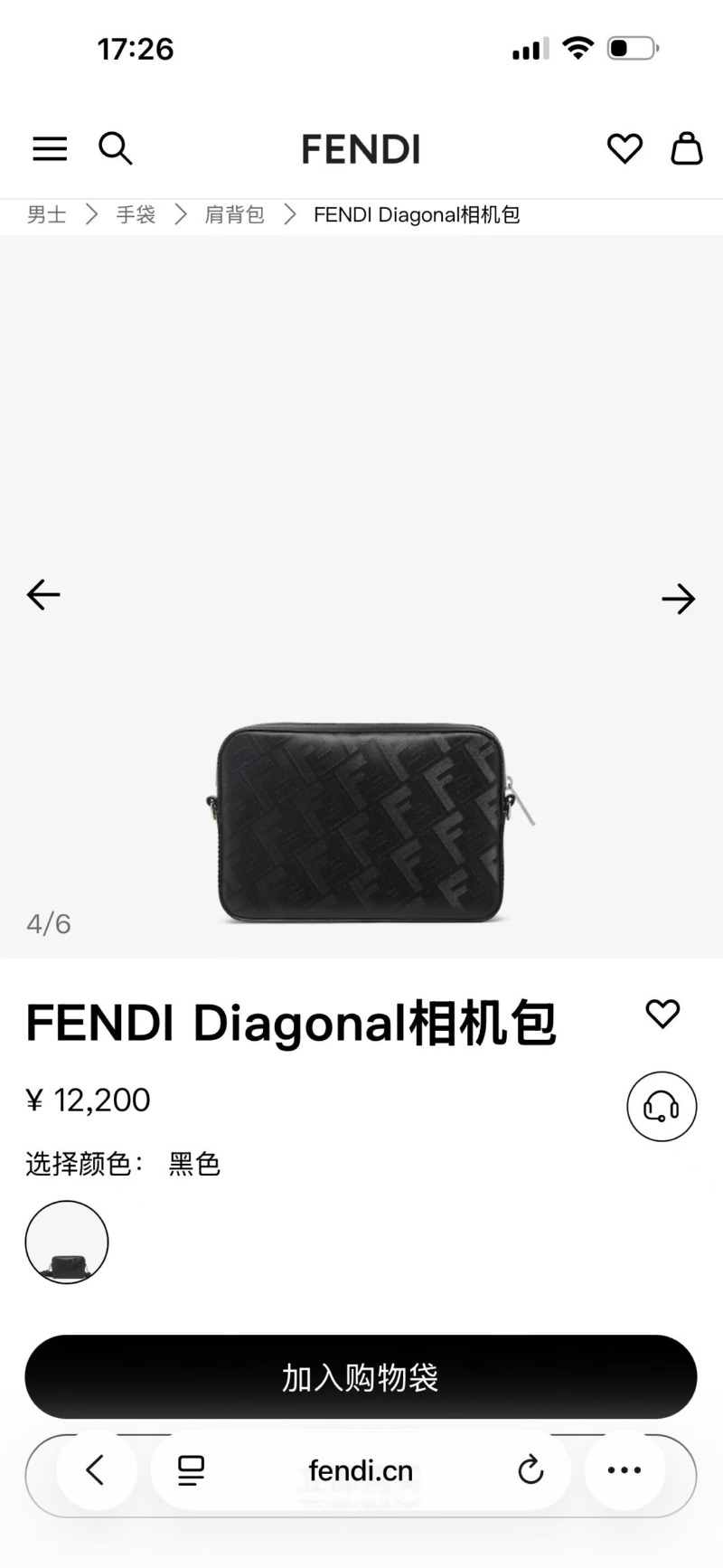
Task: Open the browser page menu icon
Action: coord(191,1470)
